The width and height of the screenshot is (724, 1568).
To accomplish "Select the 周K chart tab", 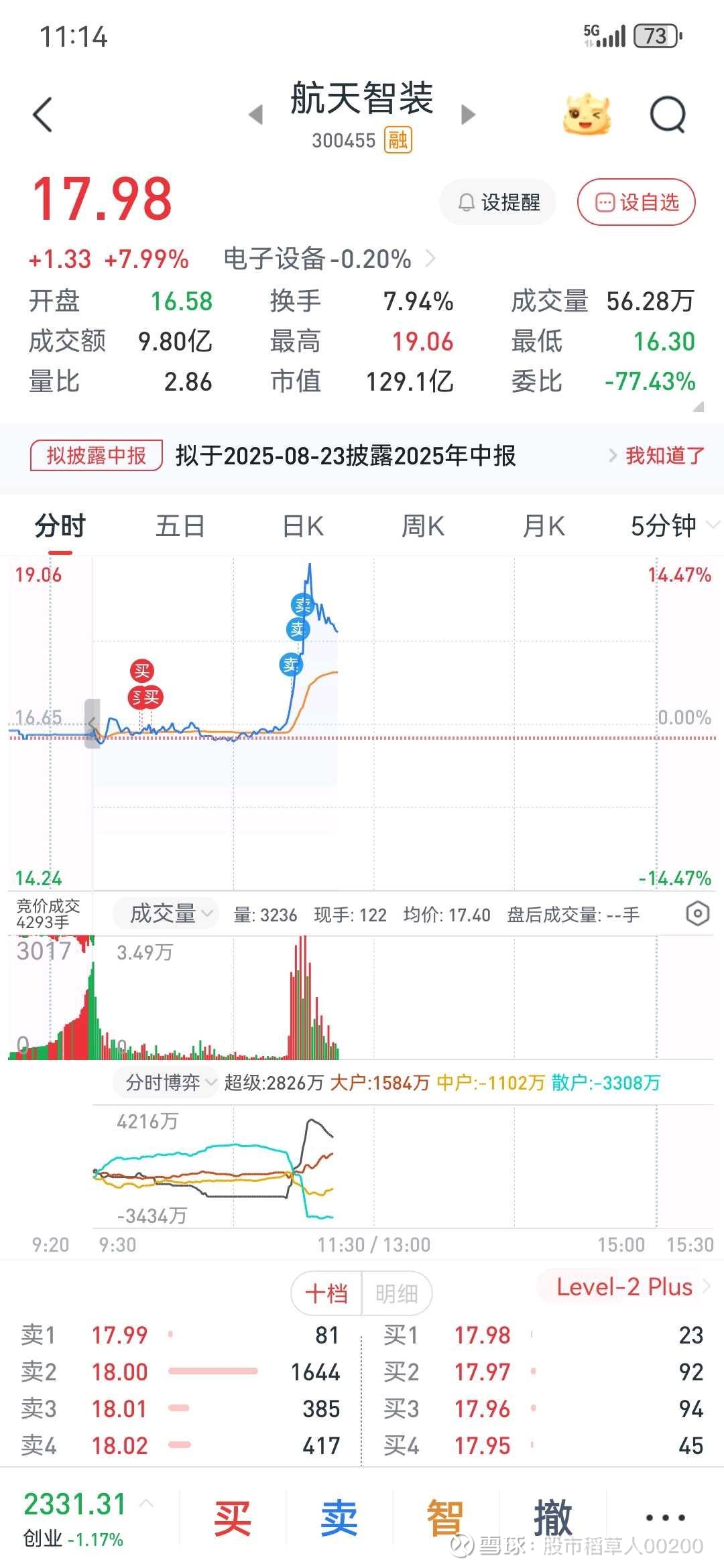I will (x=423, y=526).
